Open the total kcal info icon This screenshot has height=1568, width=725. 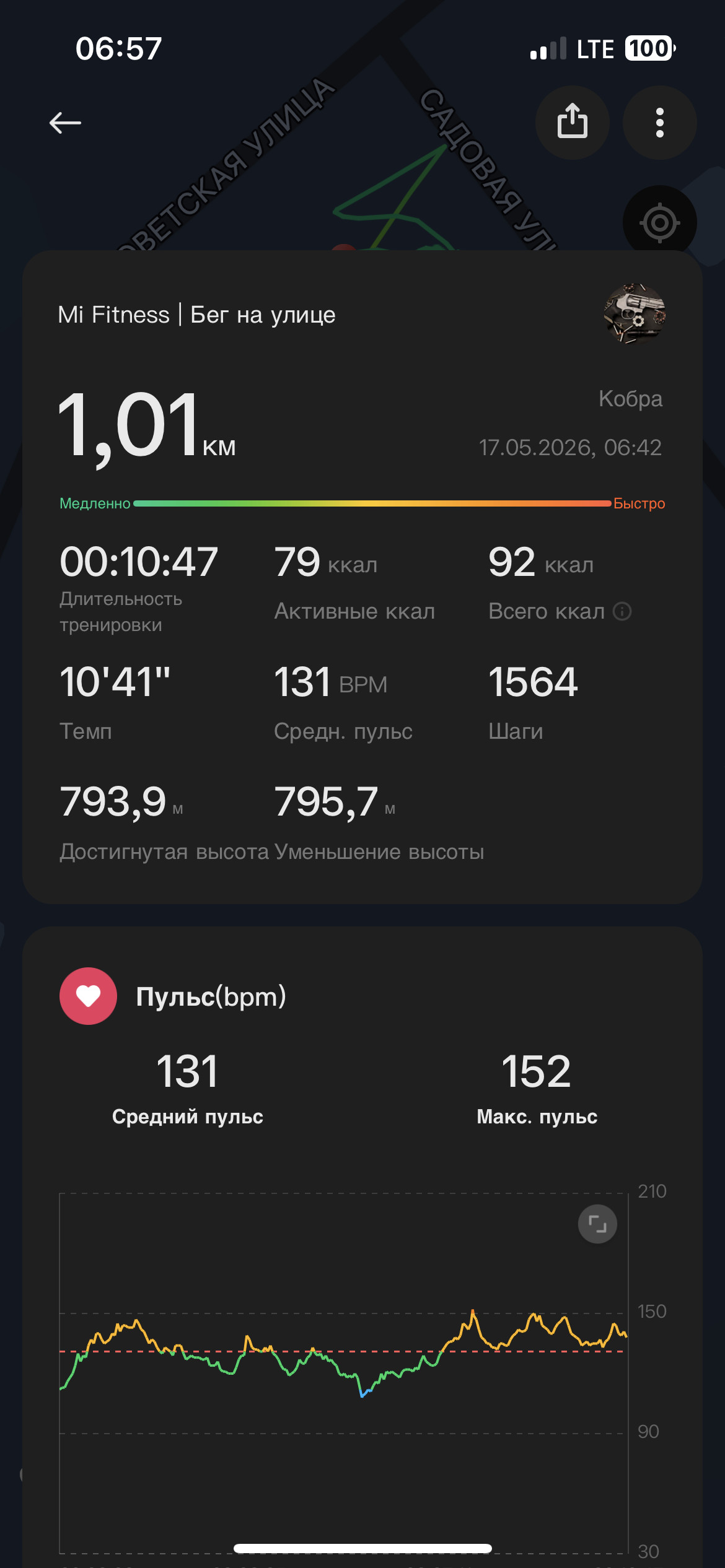(622, 611)
